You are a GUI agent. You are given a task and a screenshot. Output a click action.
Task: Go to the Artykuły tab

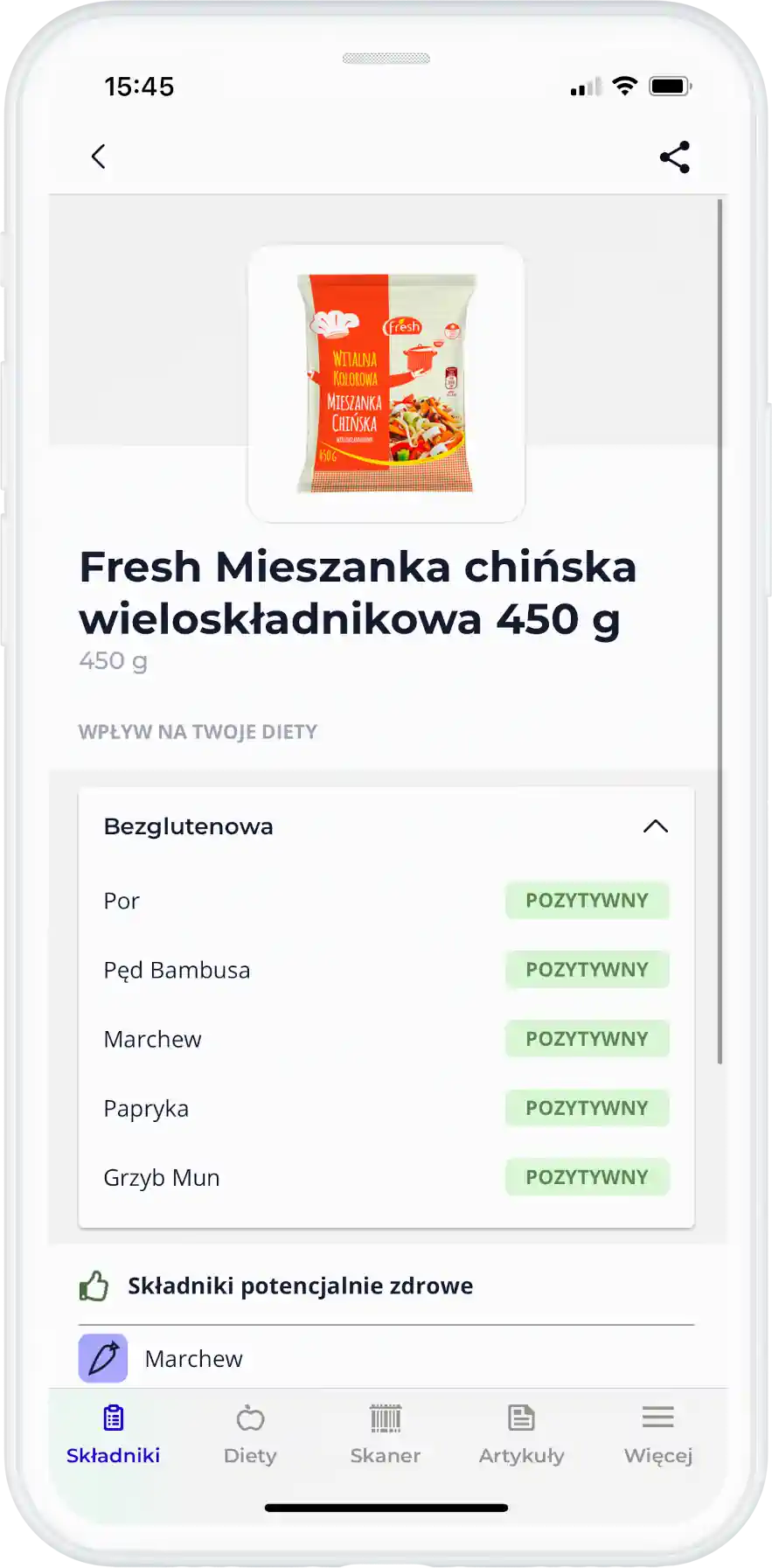coord(521,1434)
